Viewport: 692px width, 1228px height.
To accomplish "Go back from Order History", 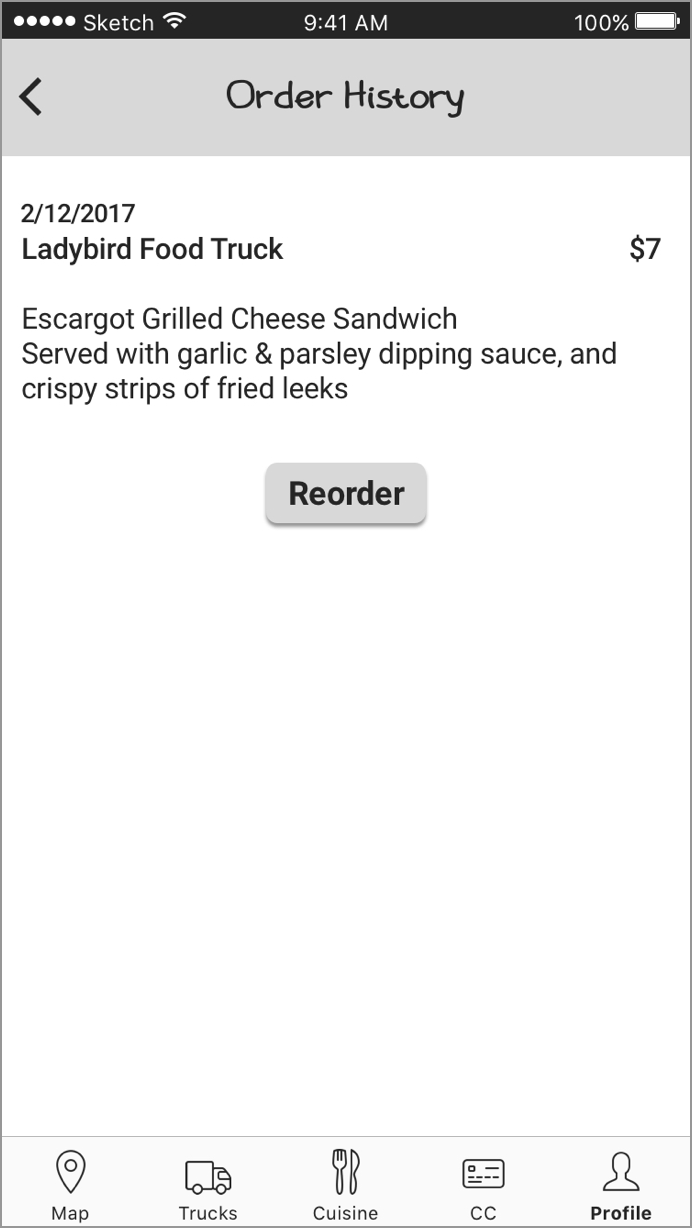I will coord(31,97).
